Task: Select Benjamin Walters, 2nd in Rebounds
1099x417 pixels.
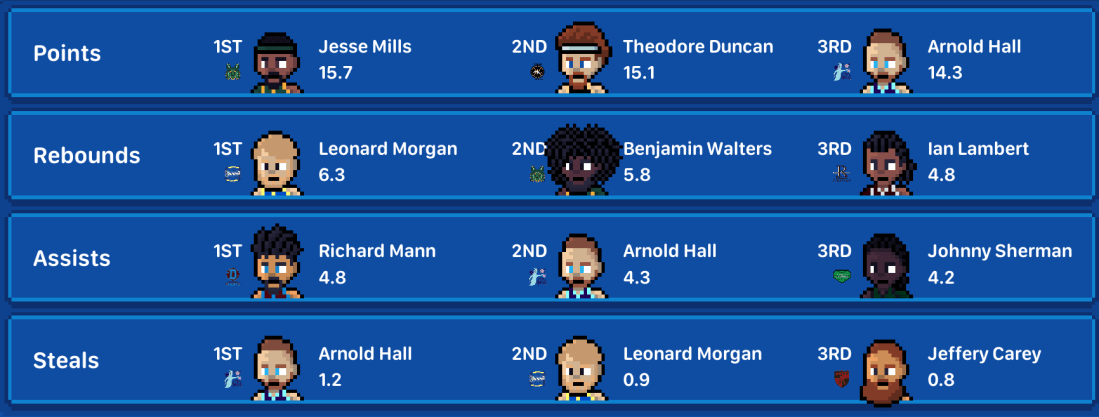Action: [x=697, y=149]
